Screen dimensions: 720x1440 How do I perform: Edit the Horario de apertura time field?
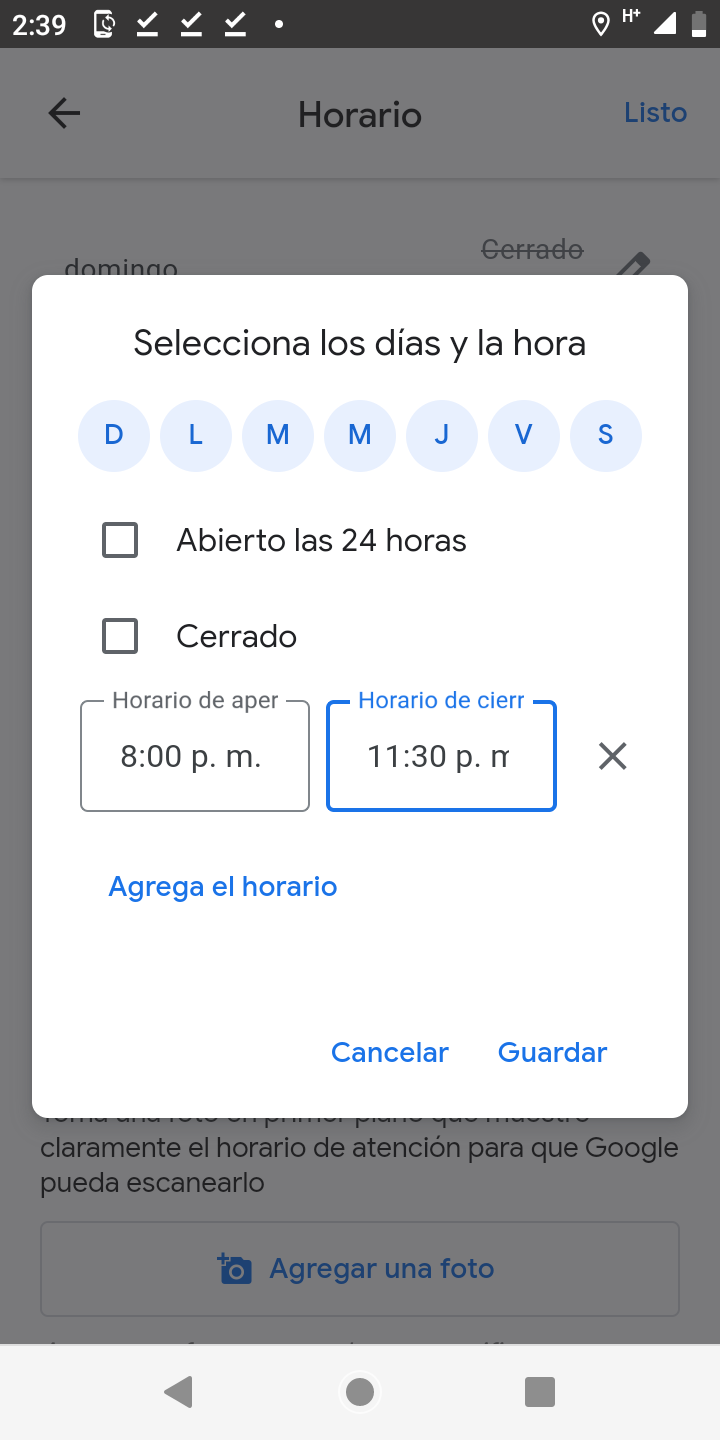click(195, 757)
